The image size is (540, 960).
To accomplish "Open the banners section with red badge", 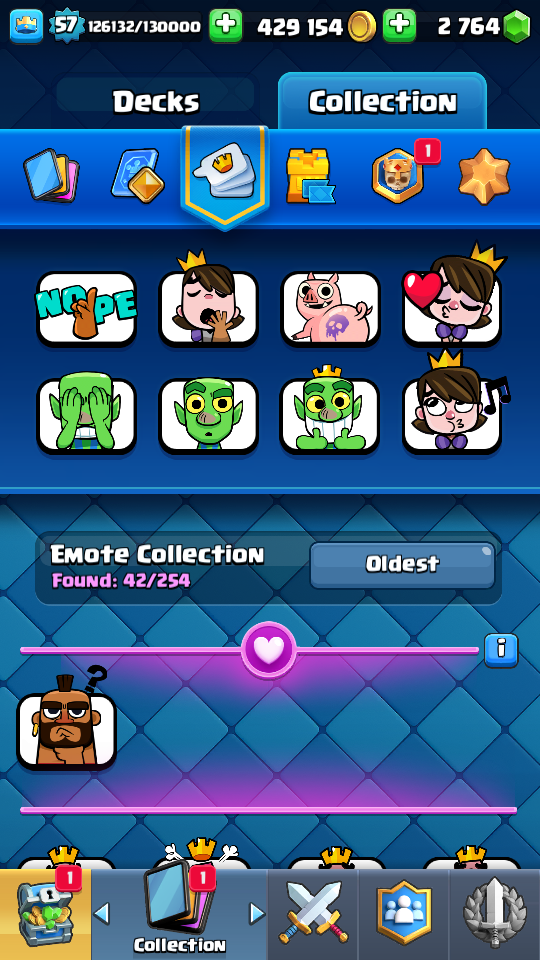I will (x=397, y=176).
